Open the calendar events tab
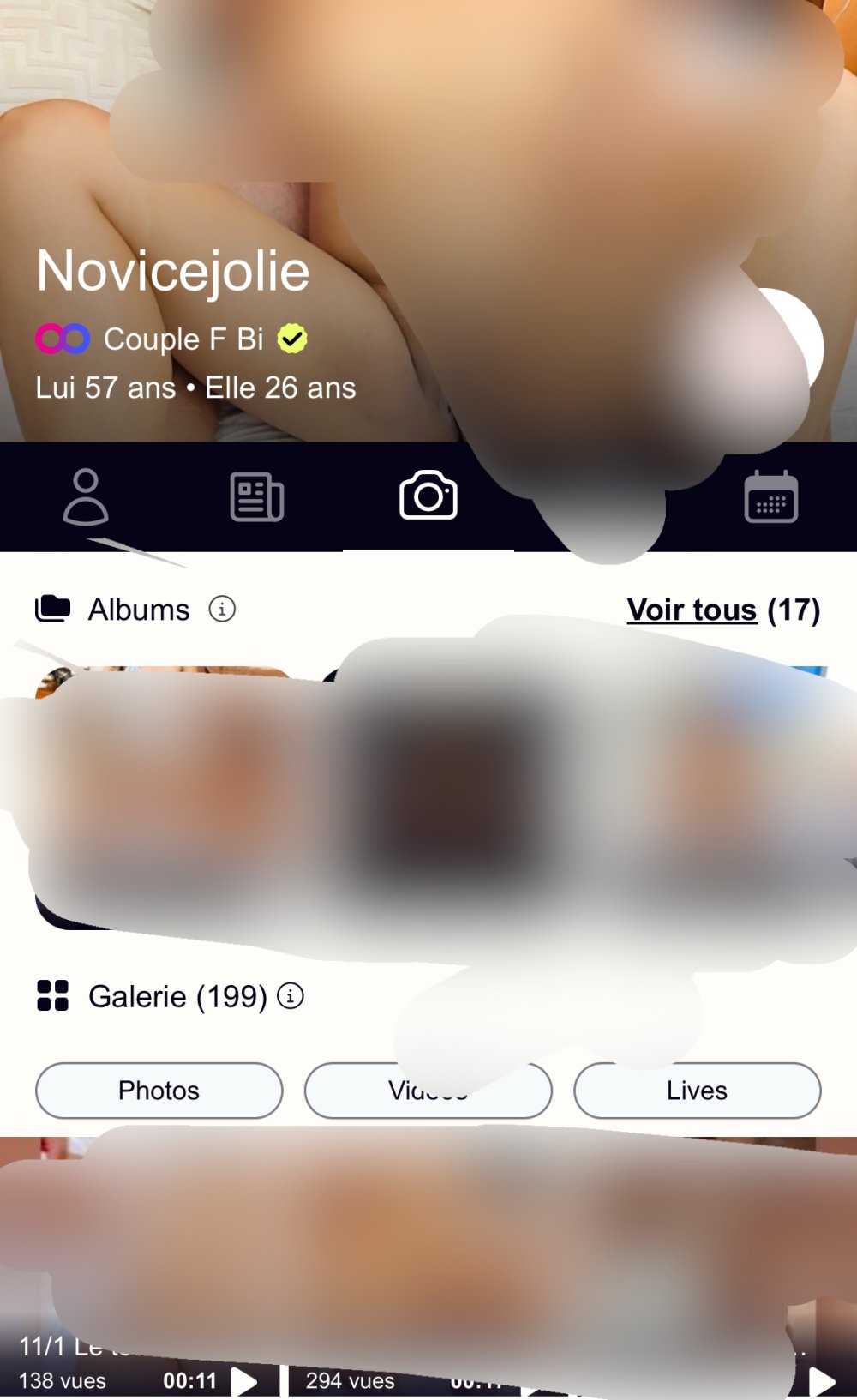 [x=770, y=496]
